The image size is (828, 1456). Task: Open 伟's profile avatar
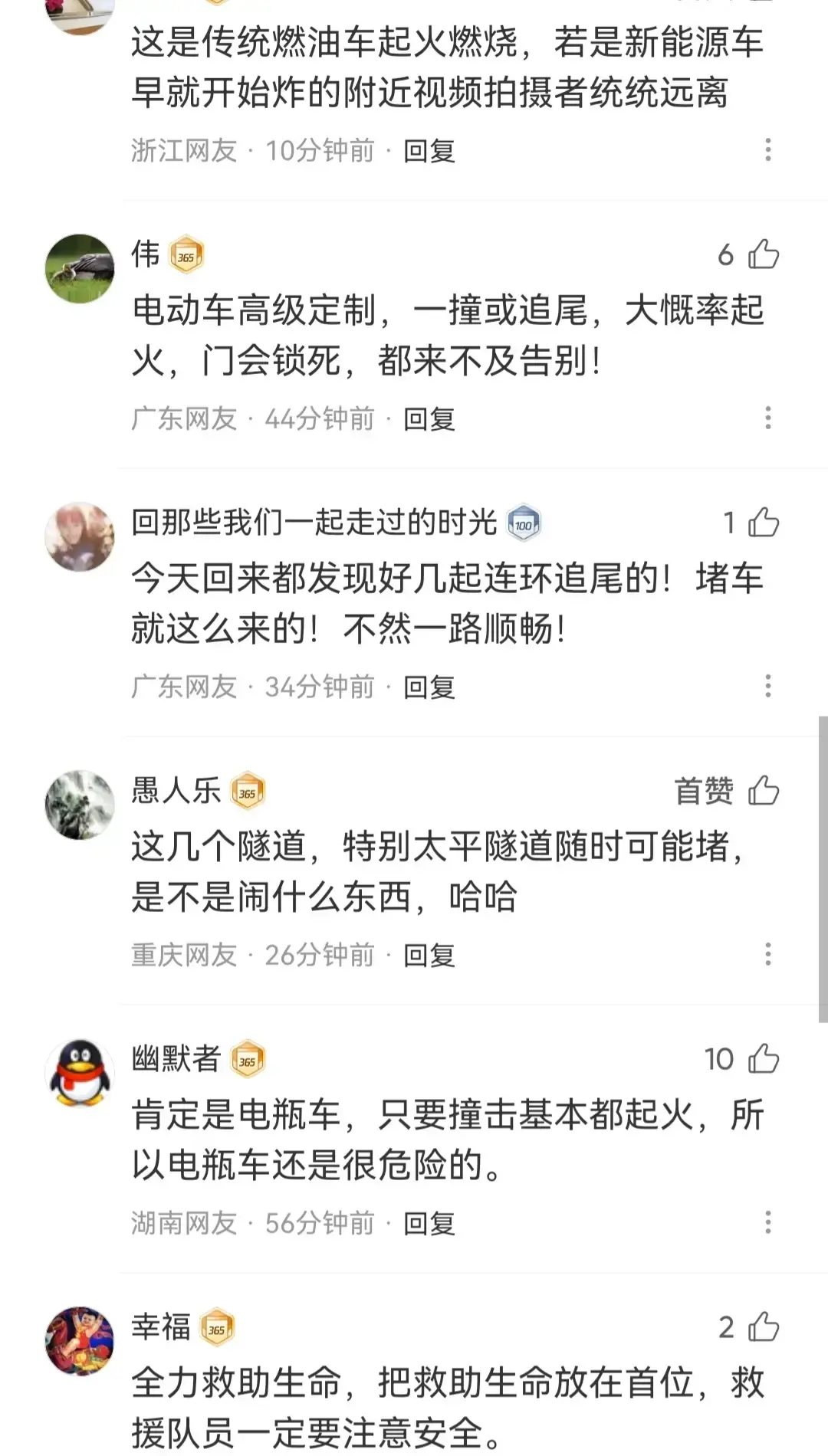[x=80, y=268]
